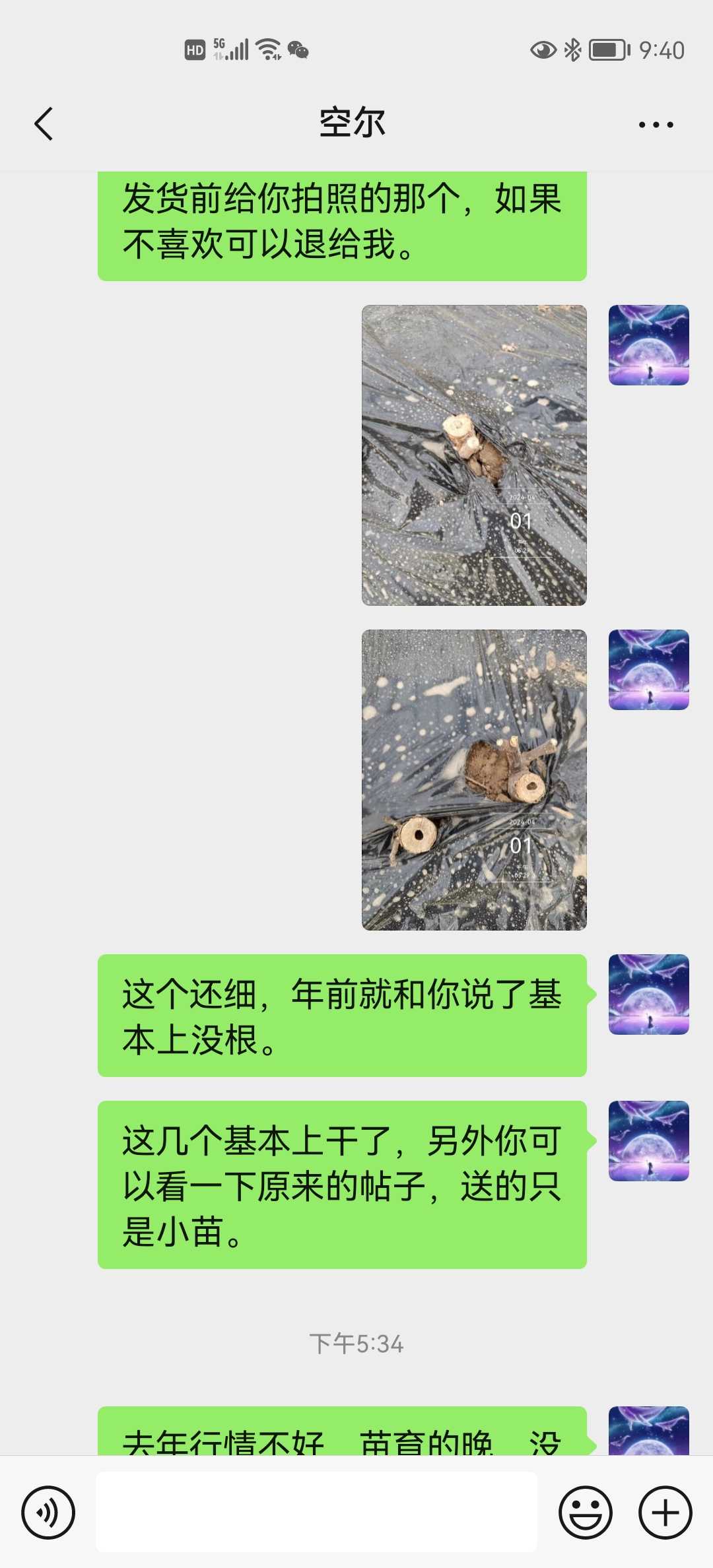Open the emoji sticker panel
Viewport: 713px width, 1568px height.
pos(586,1512)
